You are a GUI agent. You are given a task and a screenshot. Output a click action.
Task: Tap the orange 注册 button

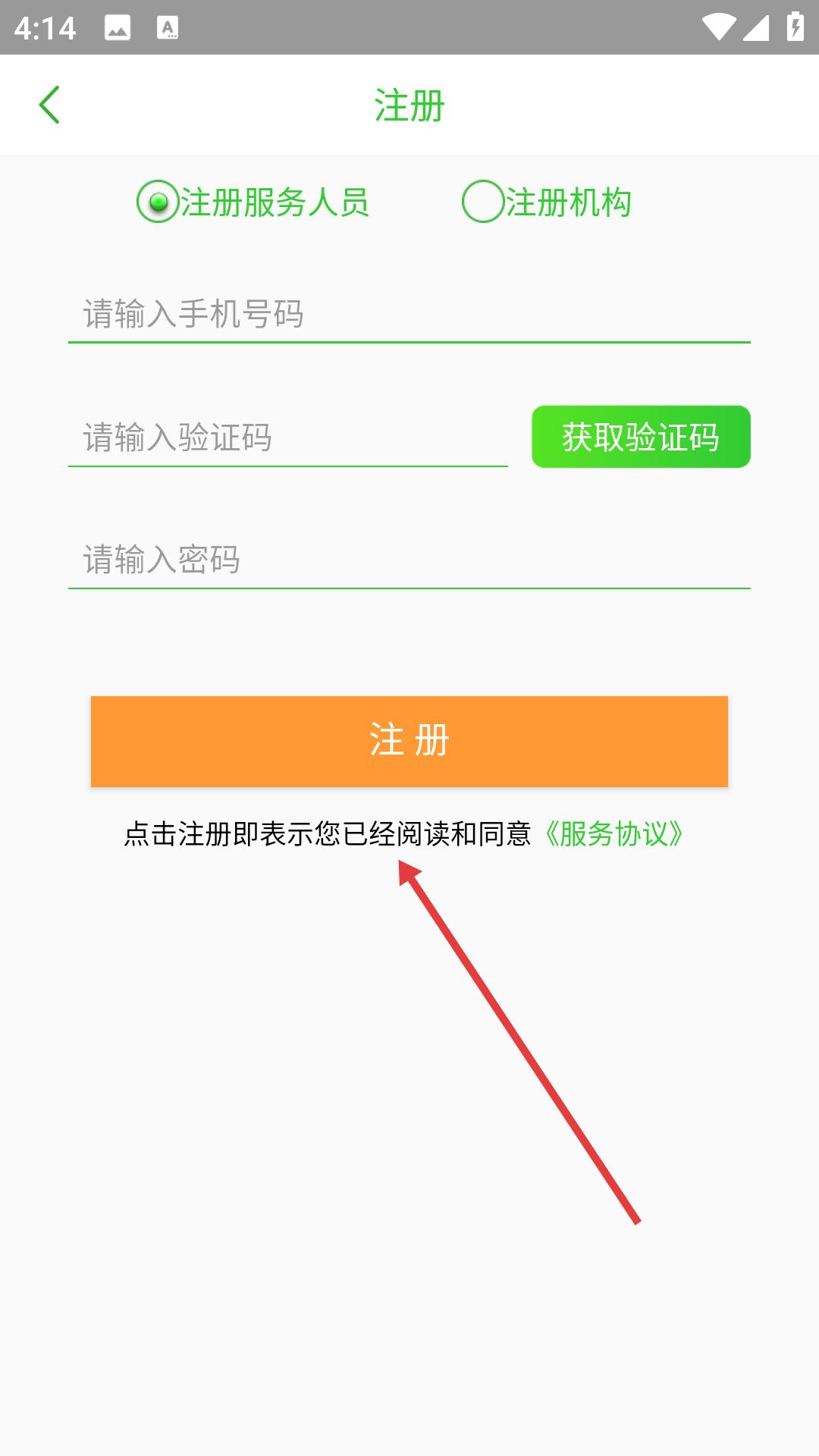(409, 741)
